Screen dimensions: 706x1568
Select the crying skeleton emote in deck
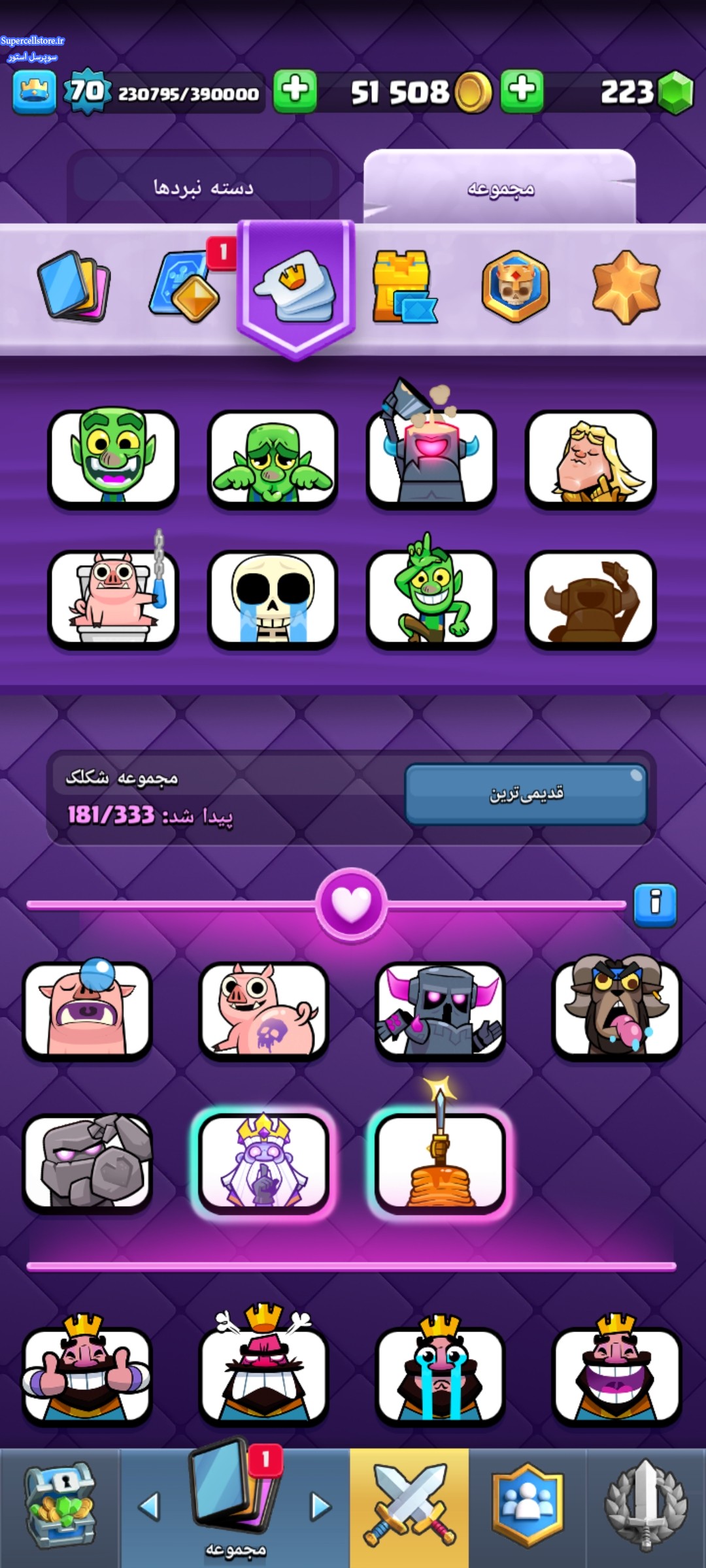tap(273, 599)
